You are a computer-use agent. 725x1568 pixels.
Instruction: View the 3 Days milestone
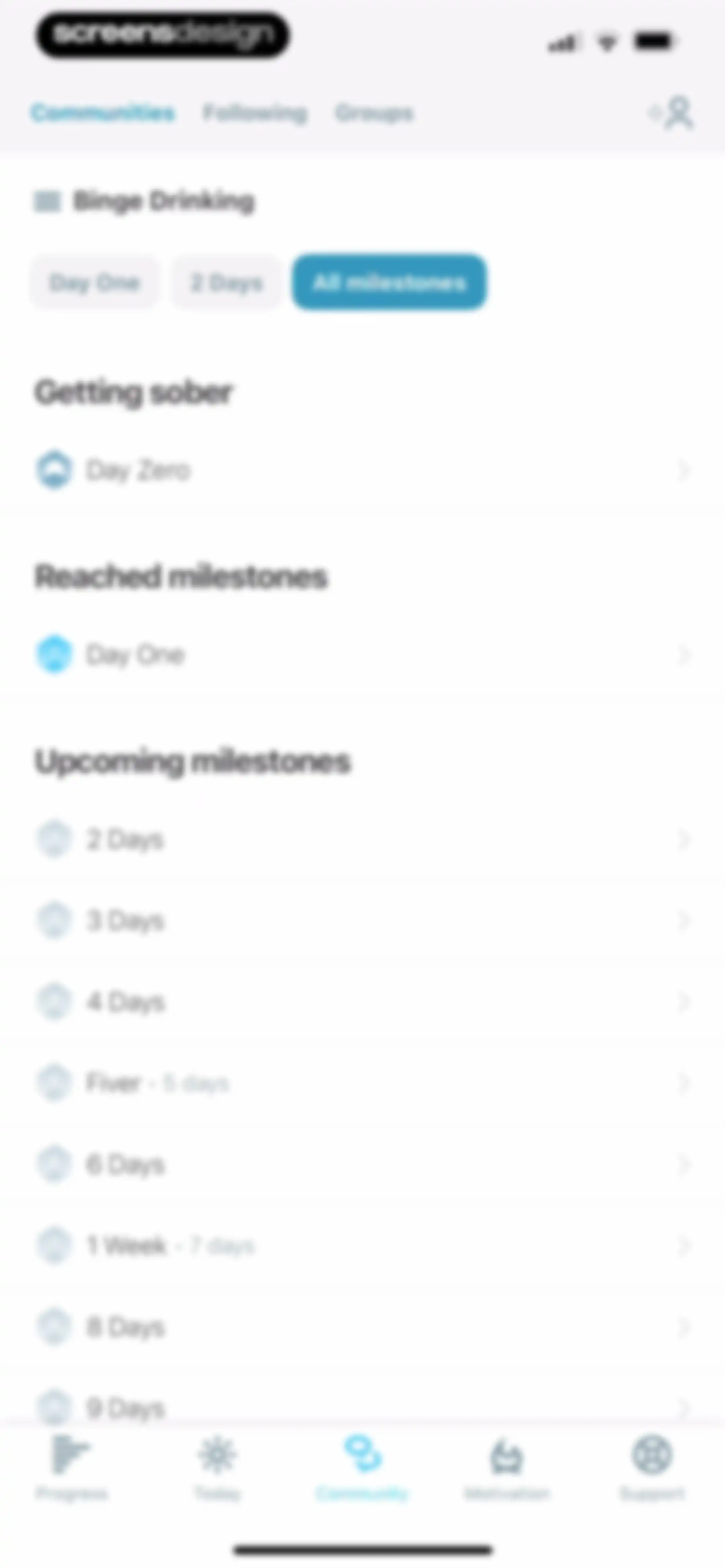coord(362,921)
